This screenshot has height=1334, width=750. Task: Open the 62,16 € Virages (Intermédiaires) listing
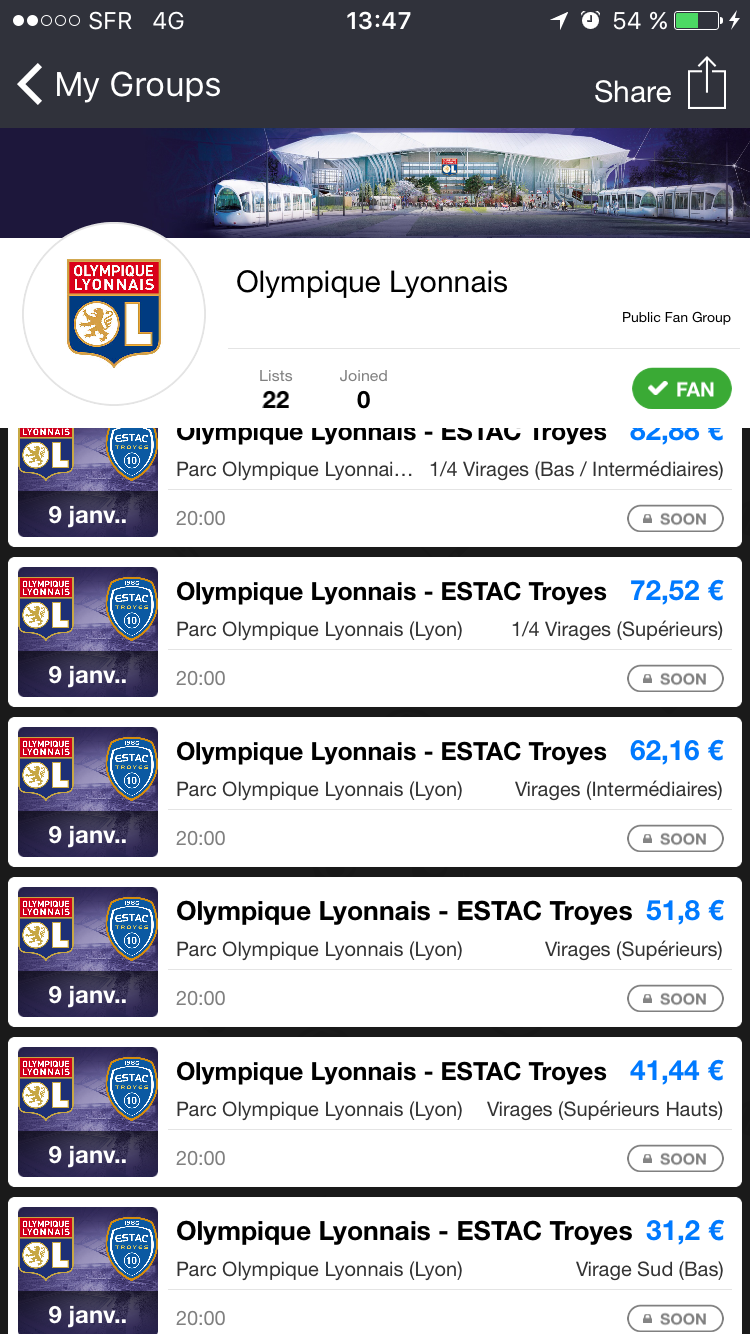[x=375, y=792]
